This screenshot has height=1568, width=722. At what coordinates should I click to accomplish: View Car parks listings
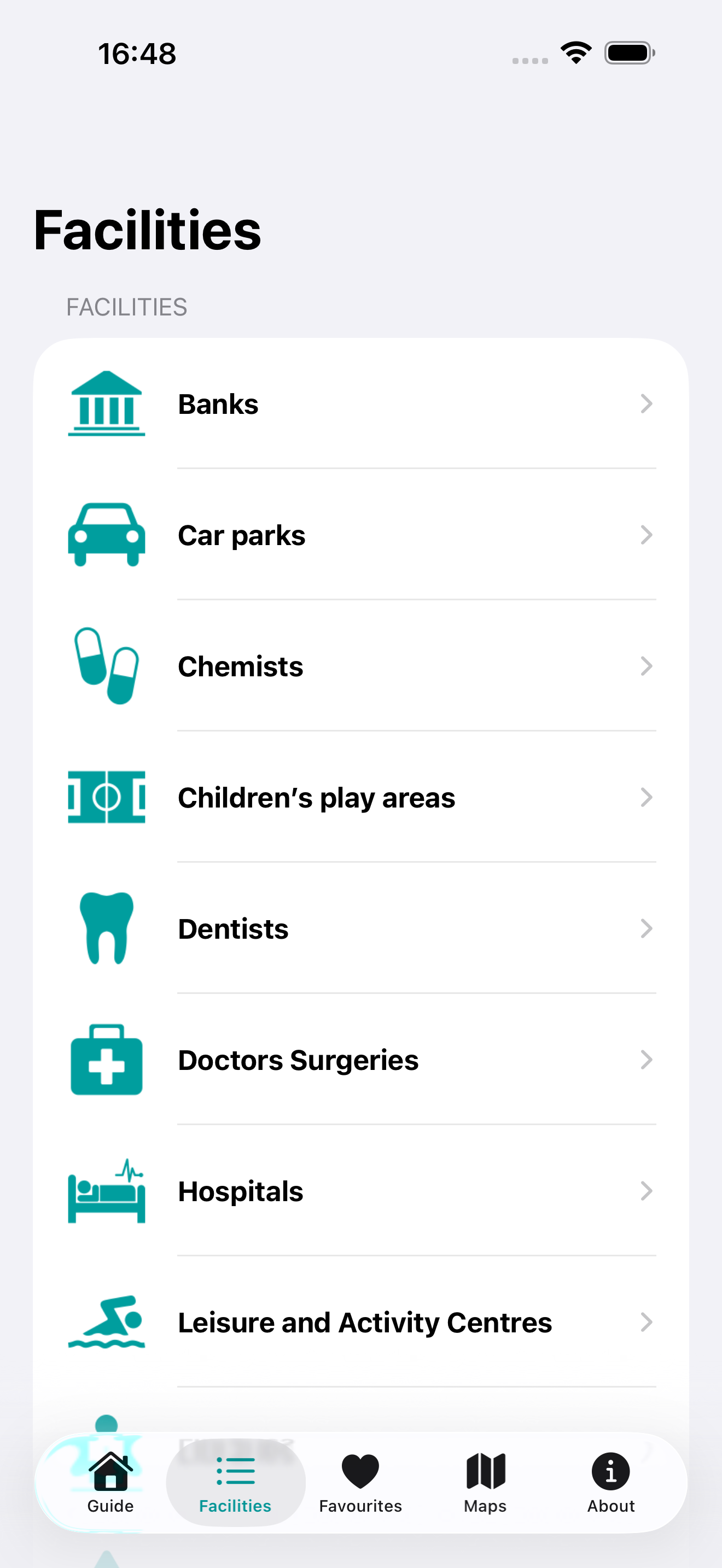click(361, 535)
